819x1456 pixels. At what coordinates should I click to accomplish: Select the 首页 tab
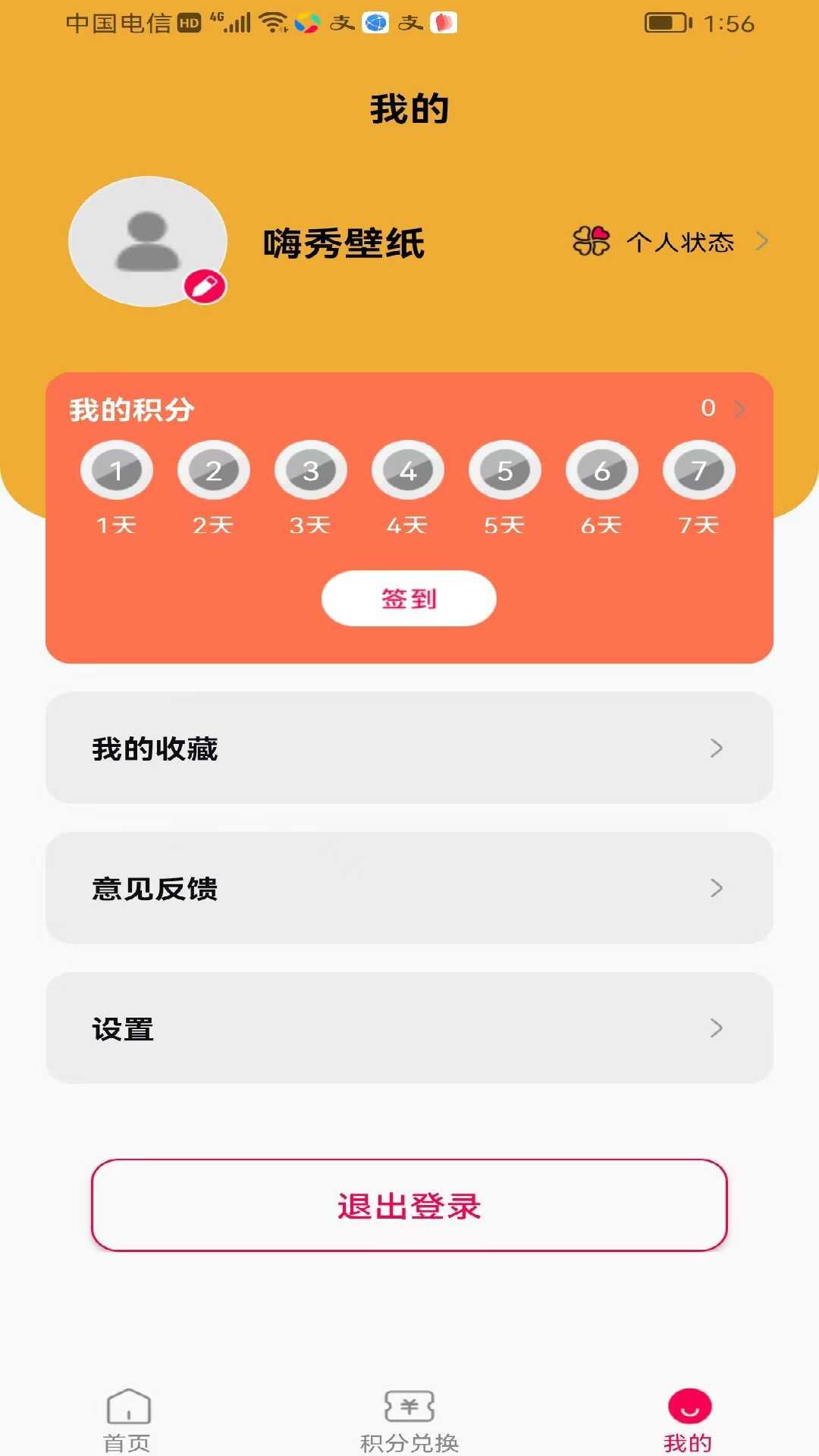127,1433
